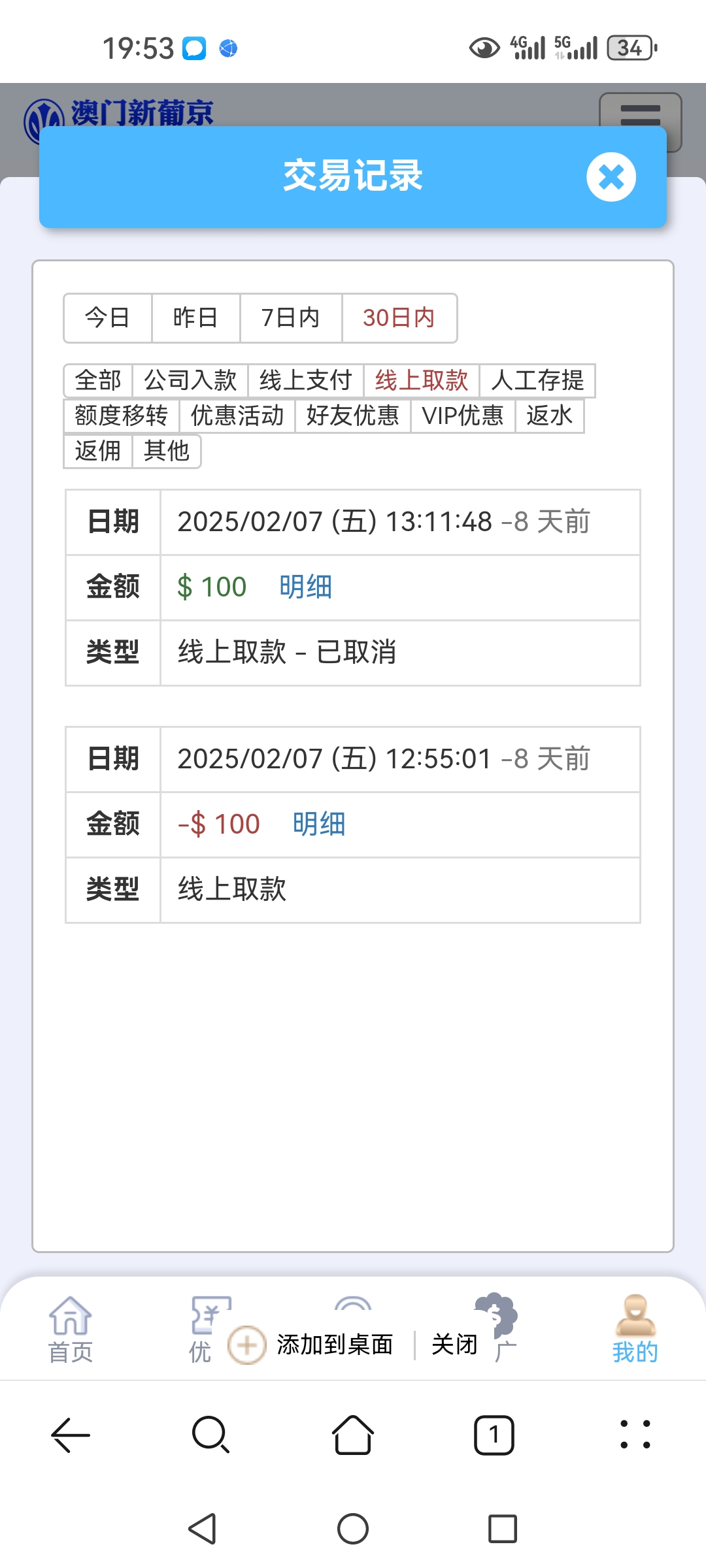Switch to the 7日内 date range
The width and height of the screenshot is (706, 1568).
click(291, 318)
